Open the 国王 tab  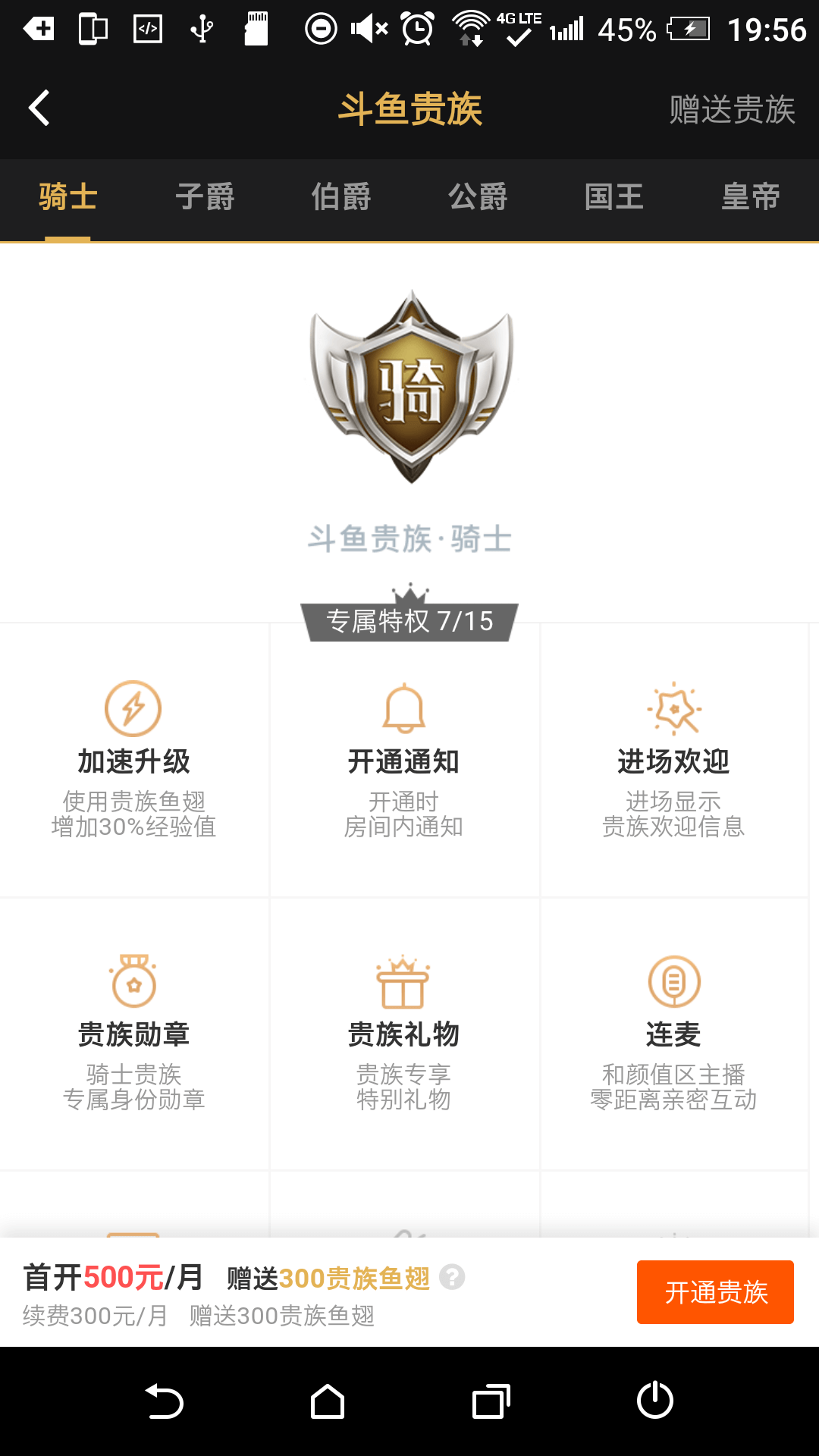pos(614,197)
